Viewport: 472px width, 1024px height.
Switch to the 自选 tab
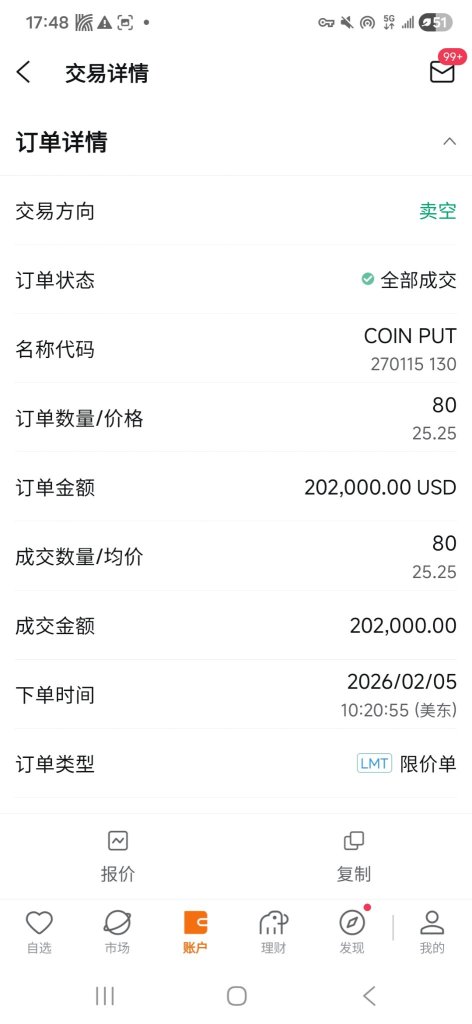click(39, 933)
